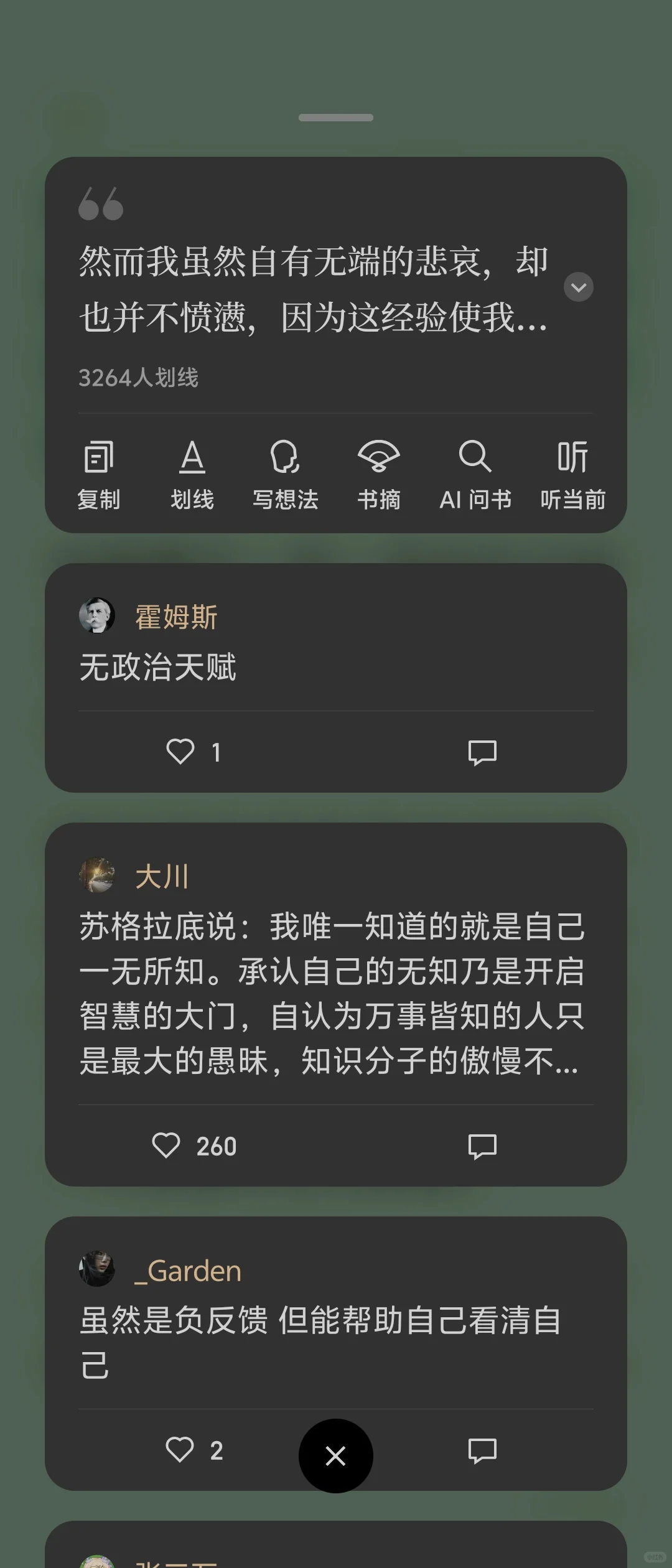
Task: Tap 划线 to underline the passage
Action: 192,474
